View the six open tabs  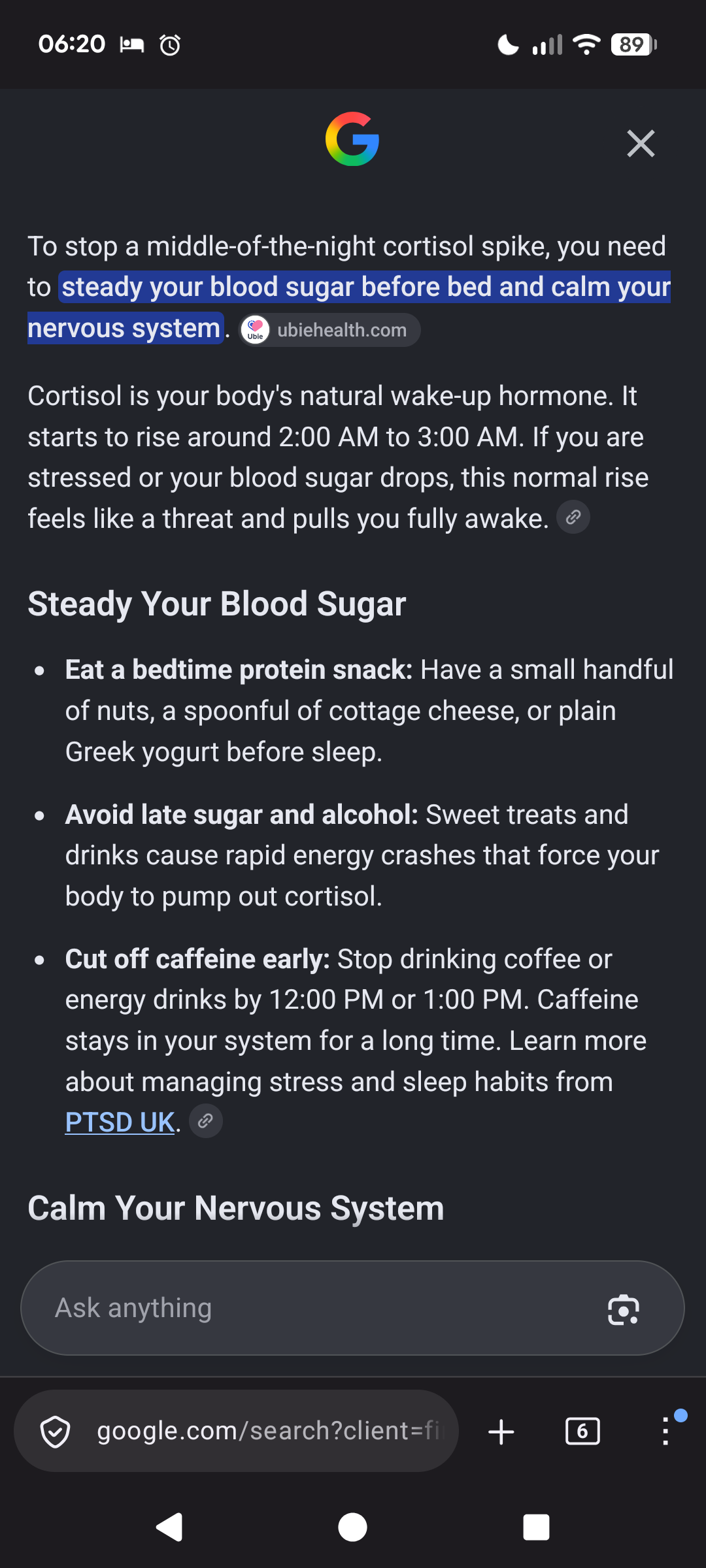(582, 1431)
